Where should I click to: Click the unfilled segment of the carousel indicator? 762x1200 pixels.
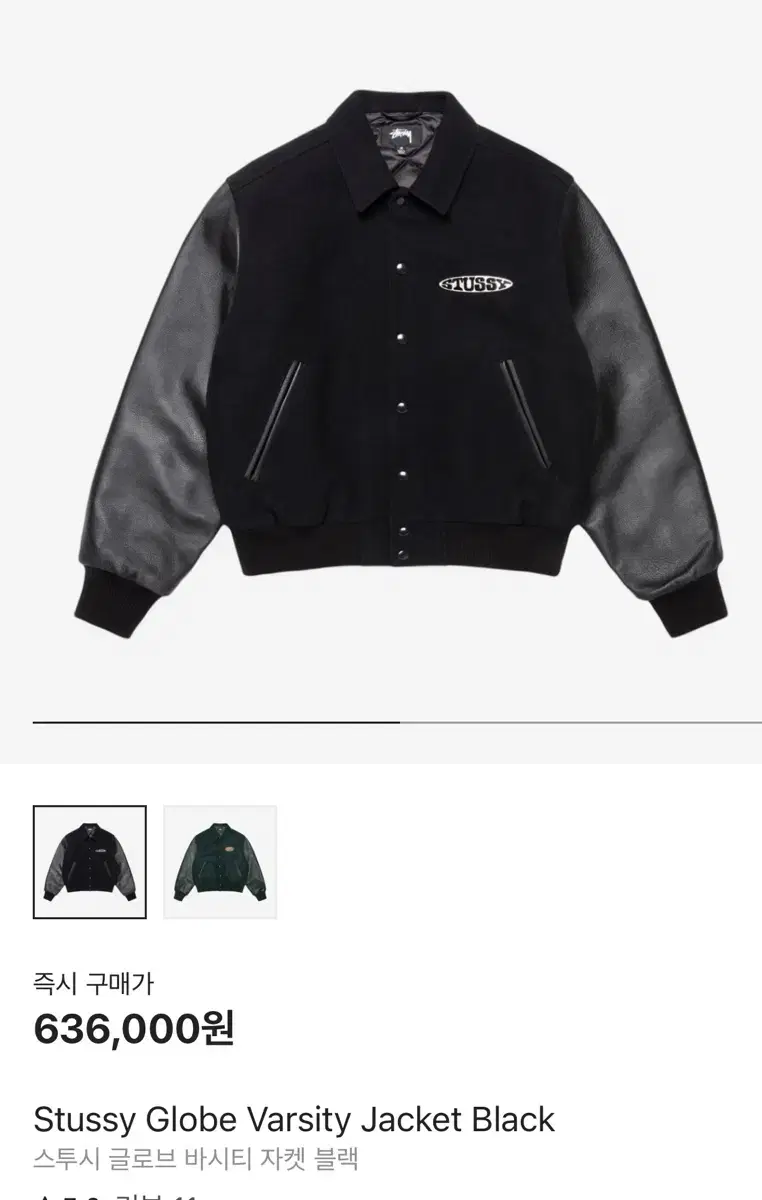pos(580,722)
